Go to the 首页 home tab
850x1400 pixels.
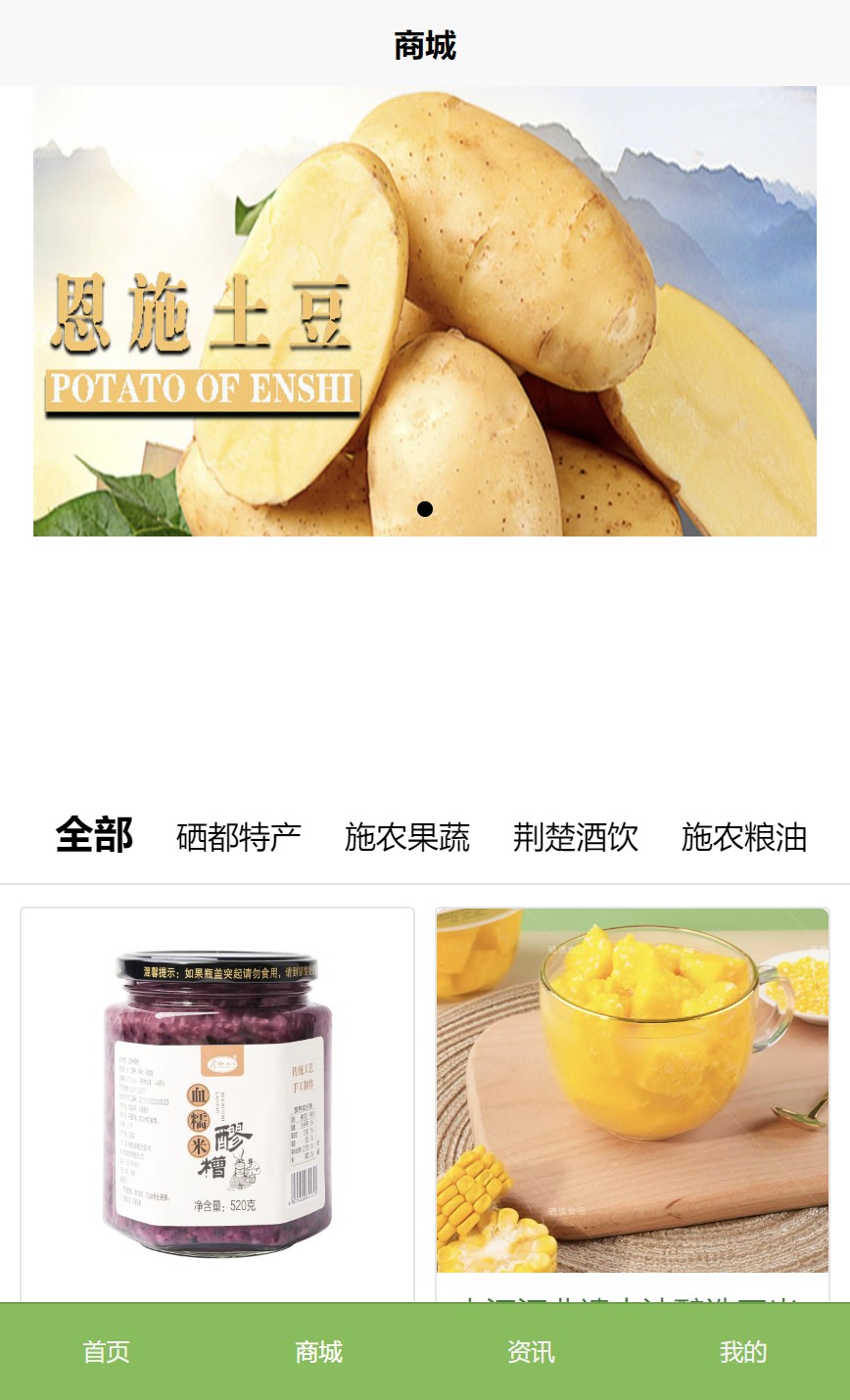(107, 1352)
